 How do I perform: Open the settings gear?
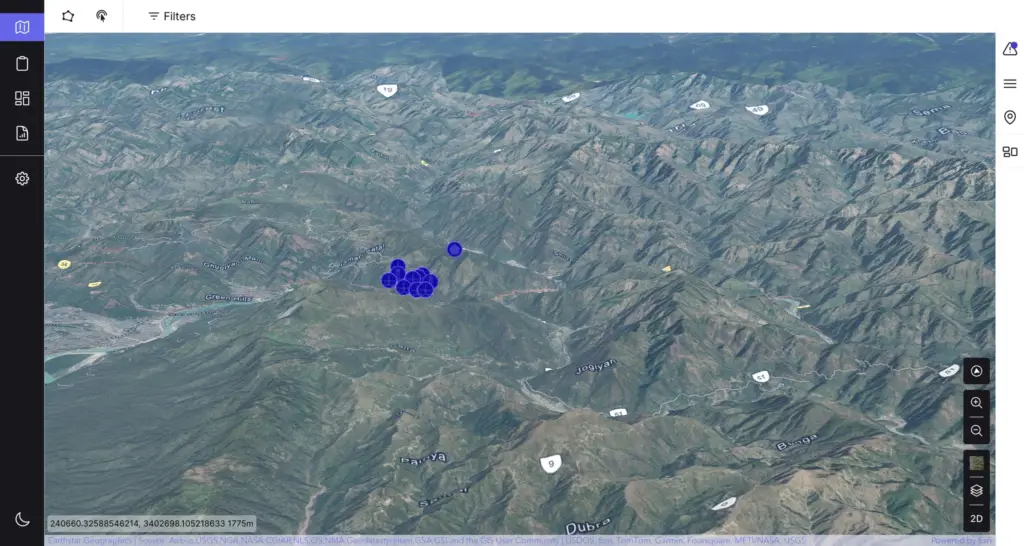pos(22,178)
